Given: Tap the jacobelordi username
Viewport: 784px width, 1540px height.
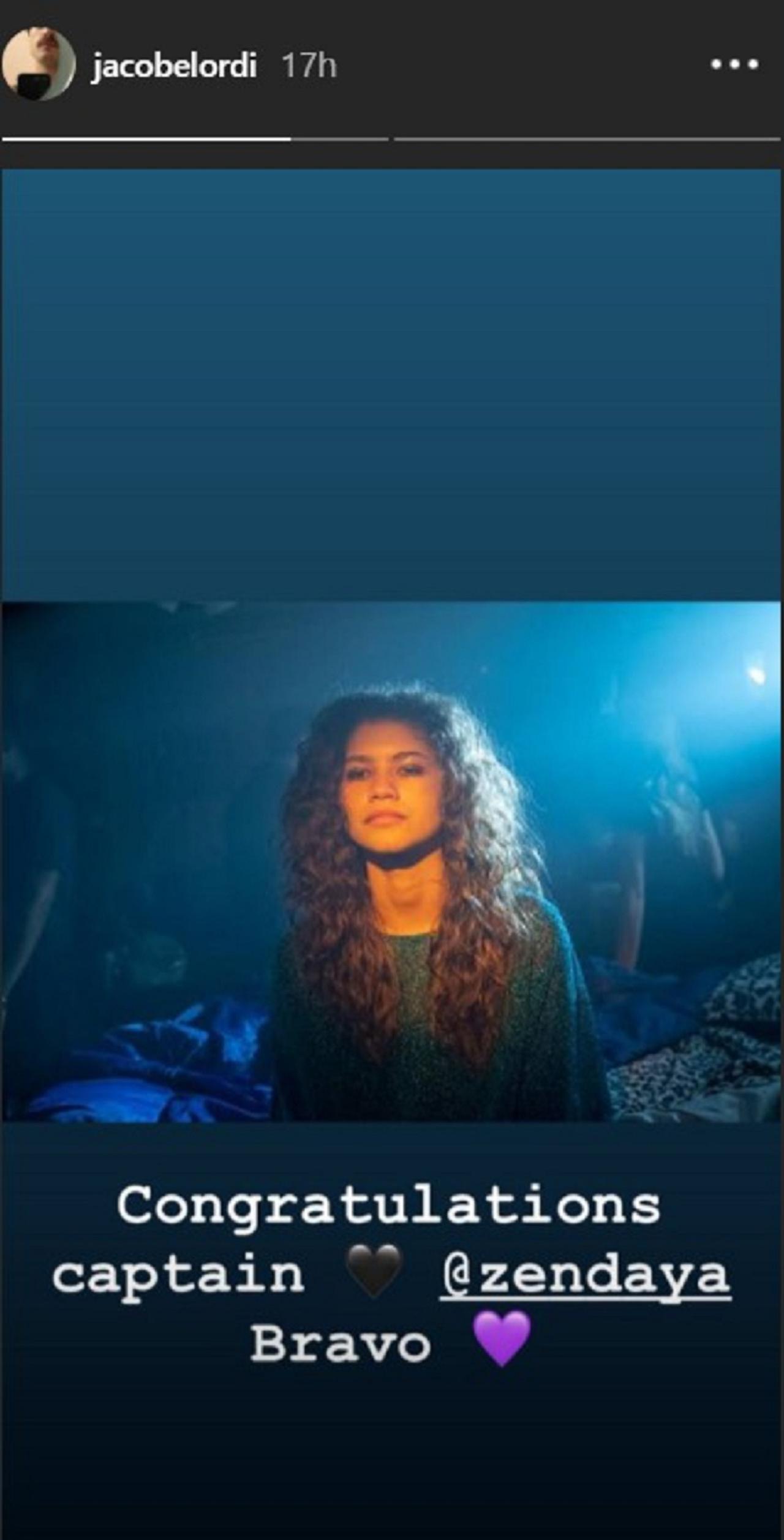Looking at the screenshot, I should [174, 66].
